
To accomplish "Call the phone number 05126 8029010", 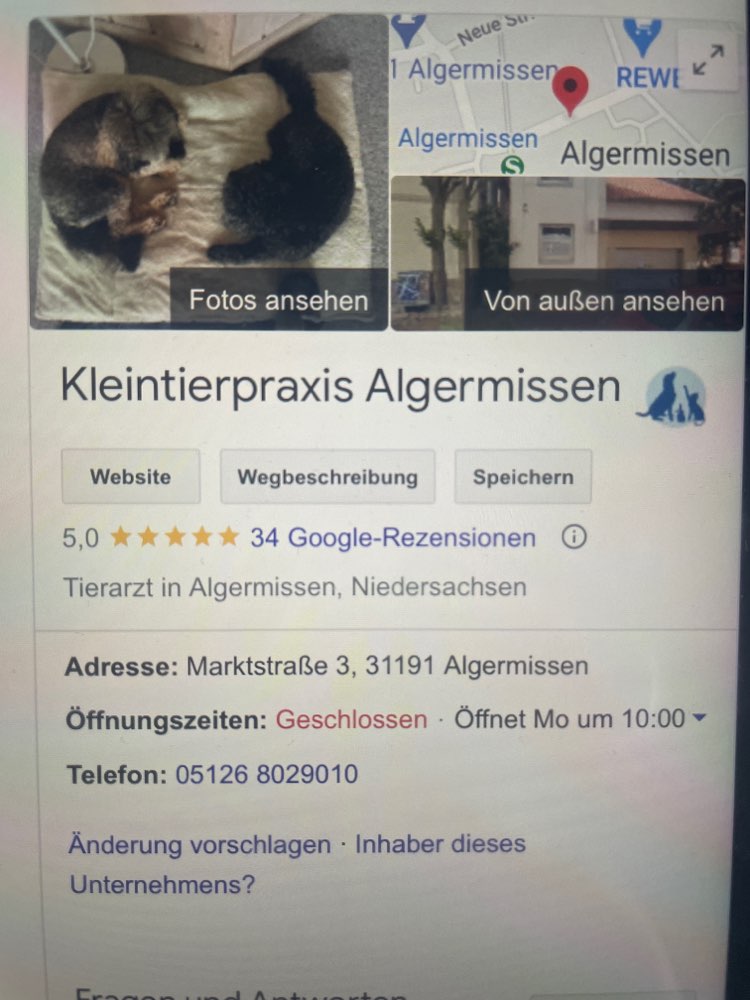I will (x=266, y=774).
